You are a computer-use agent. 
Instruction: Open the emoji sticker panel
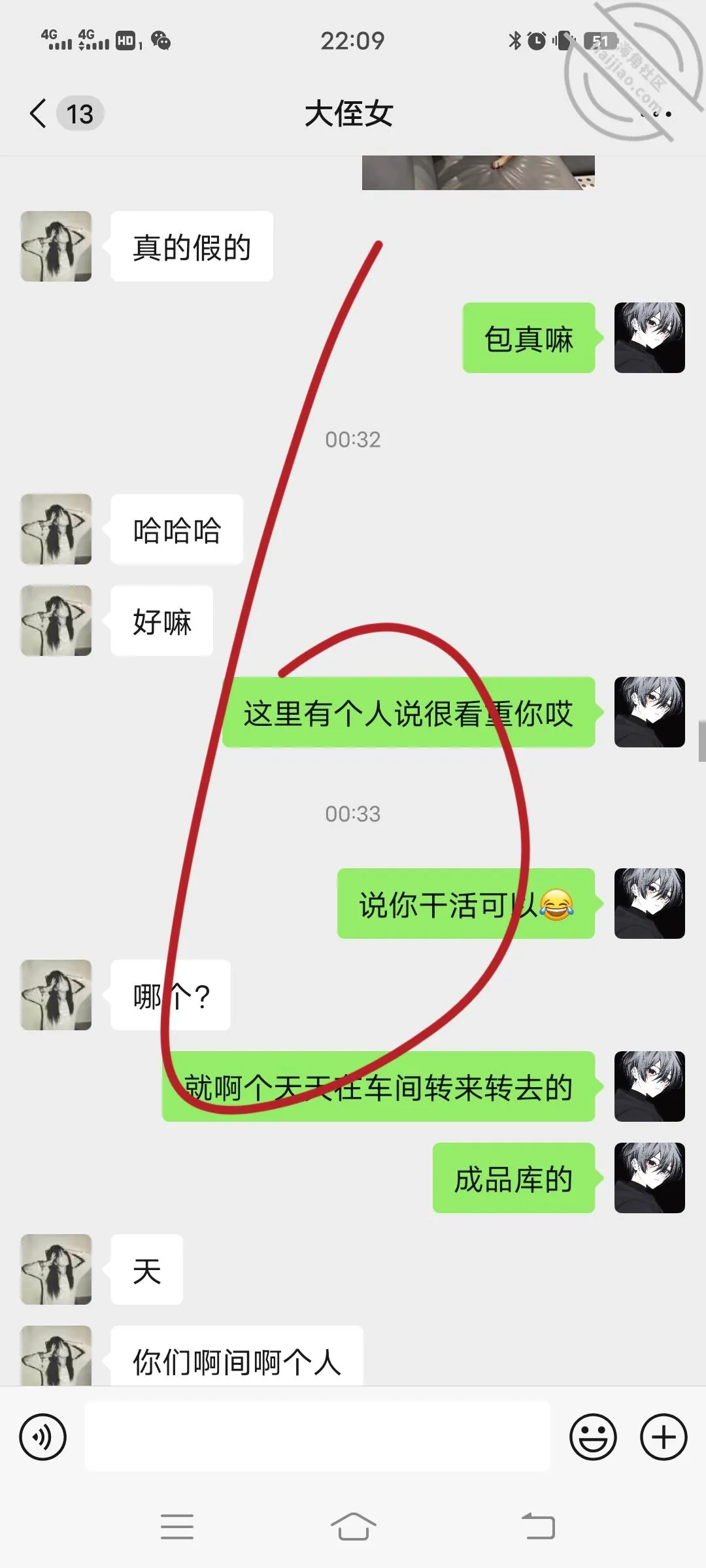(593, 1437)
